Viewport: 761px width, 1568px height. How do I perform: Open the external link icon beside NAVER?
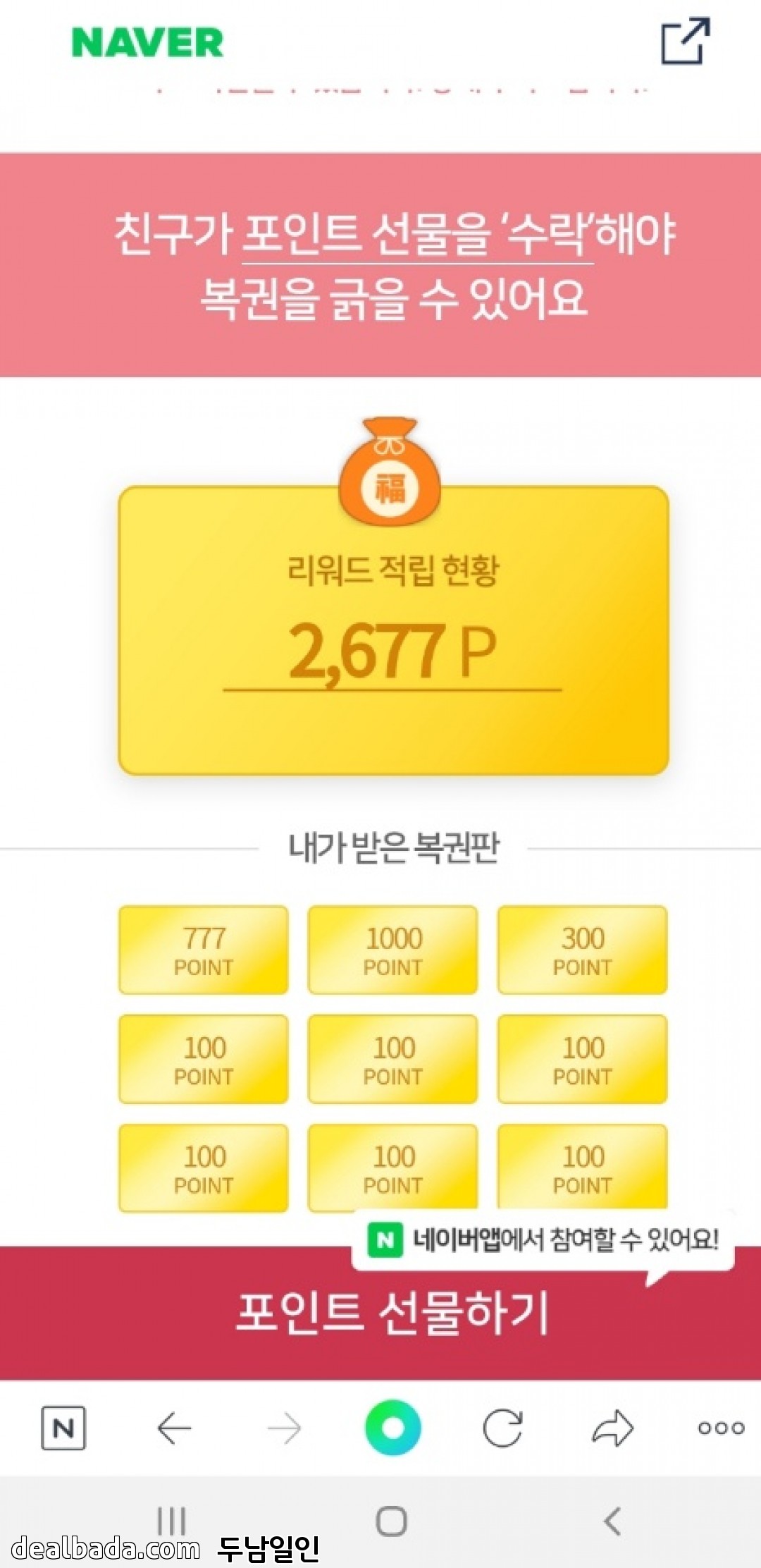point(684,42)
